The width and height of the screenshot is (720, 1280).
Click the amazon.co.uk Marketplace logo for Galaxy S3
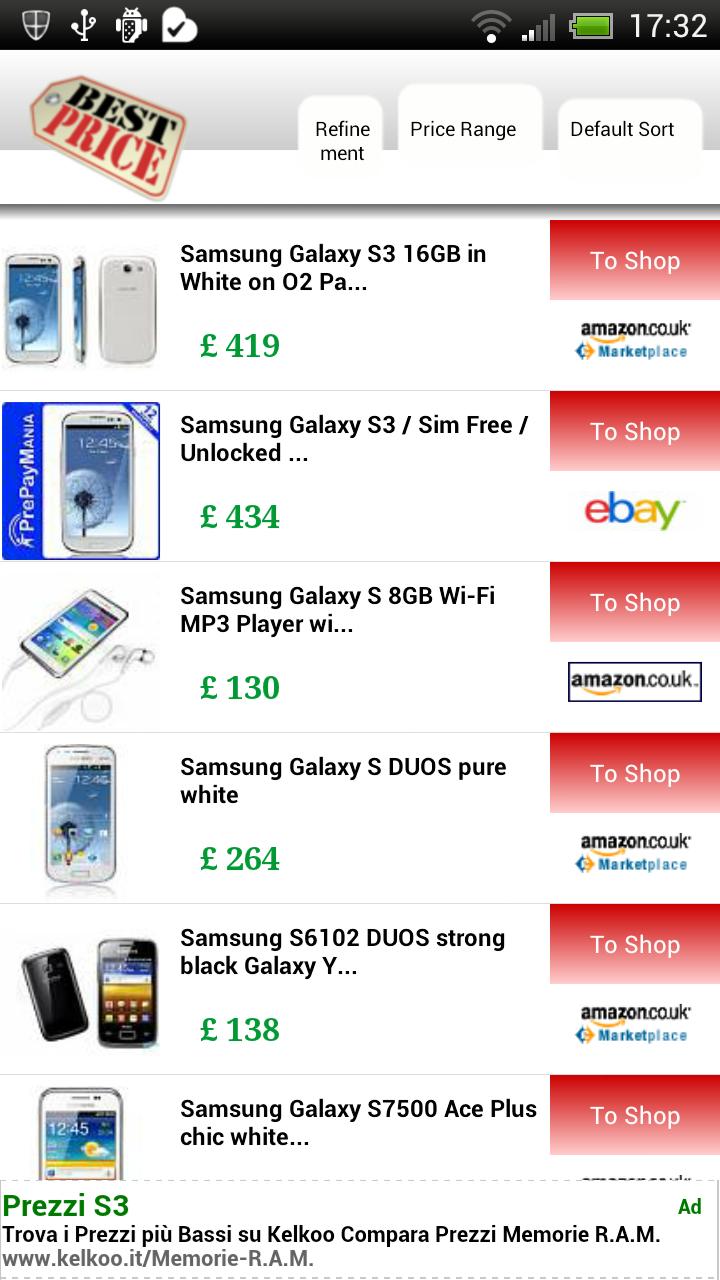pos(634,337)
